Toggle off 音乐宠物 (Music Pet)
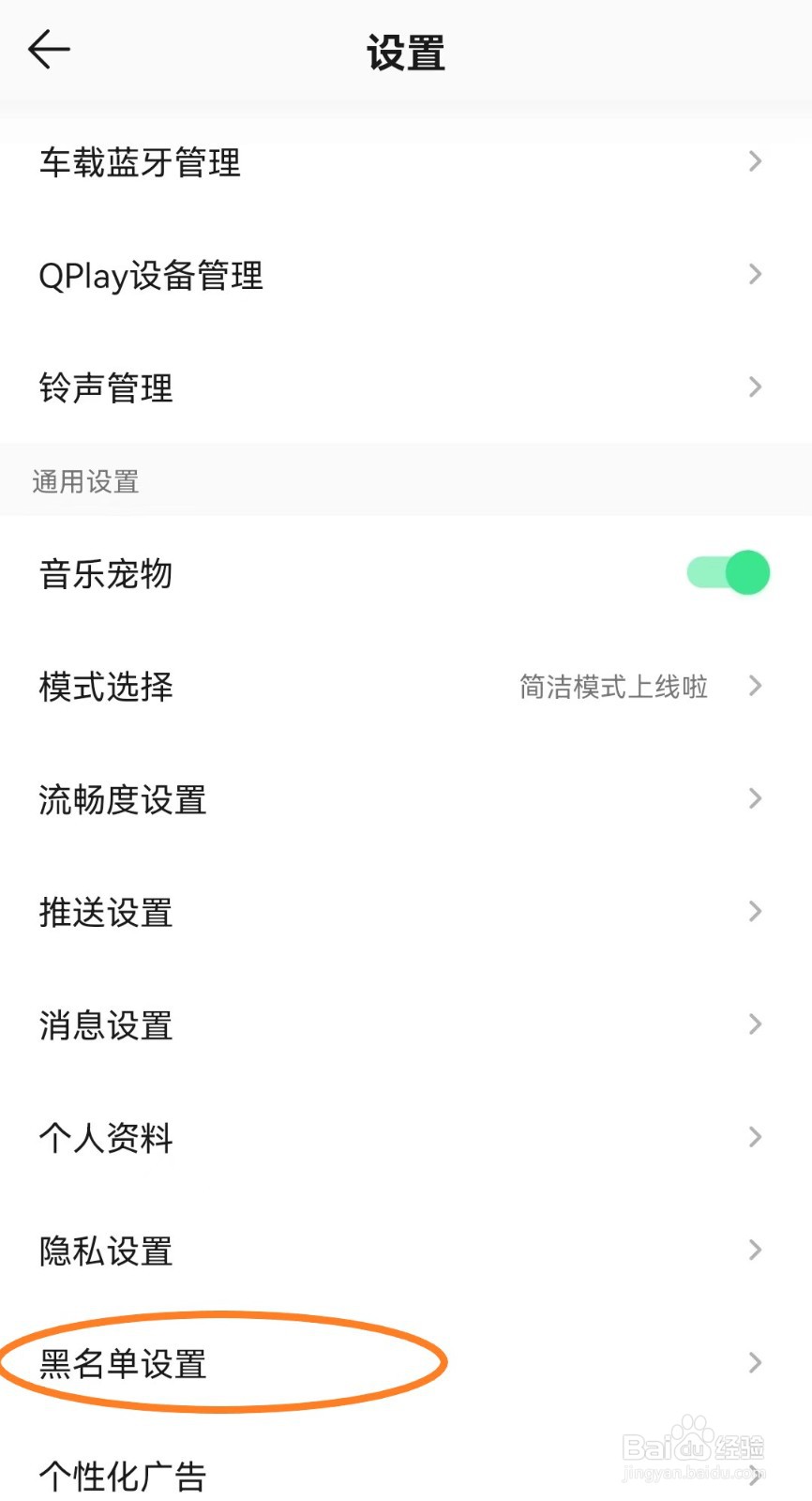The image size is (812, 1501). point(728,572)
